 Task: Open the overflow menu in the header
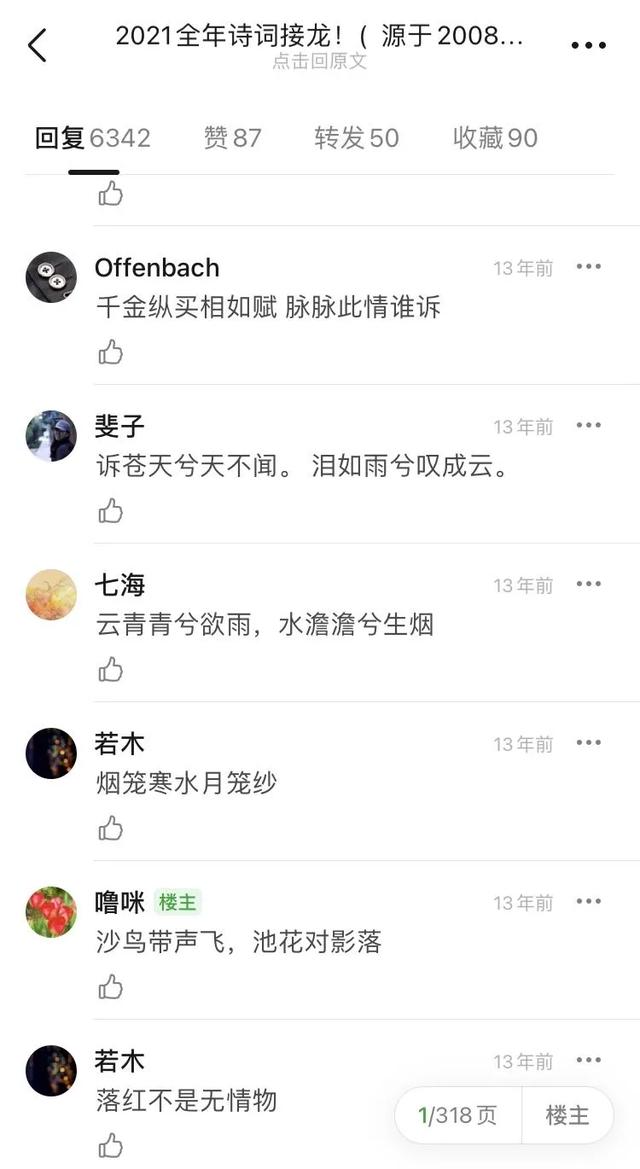588,45
